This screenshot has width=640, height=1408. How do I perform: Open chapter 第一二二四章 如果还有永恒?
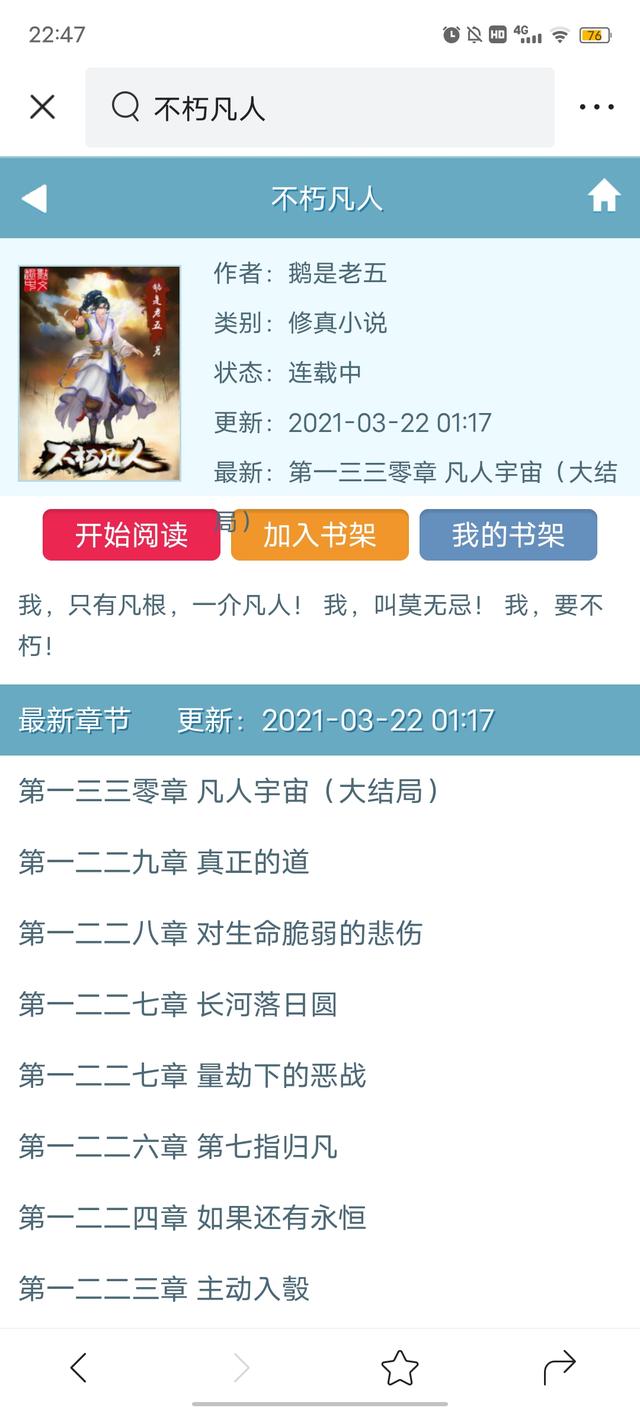pyautogui.click(x=192, y=1217)
